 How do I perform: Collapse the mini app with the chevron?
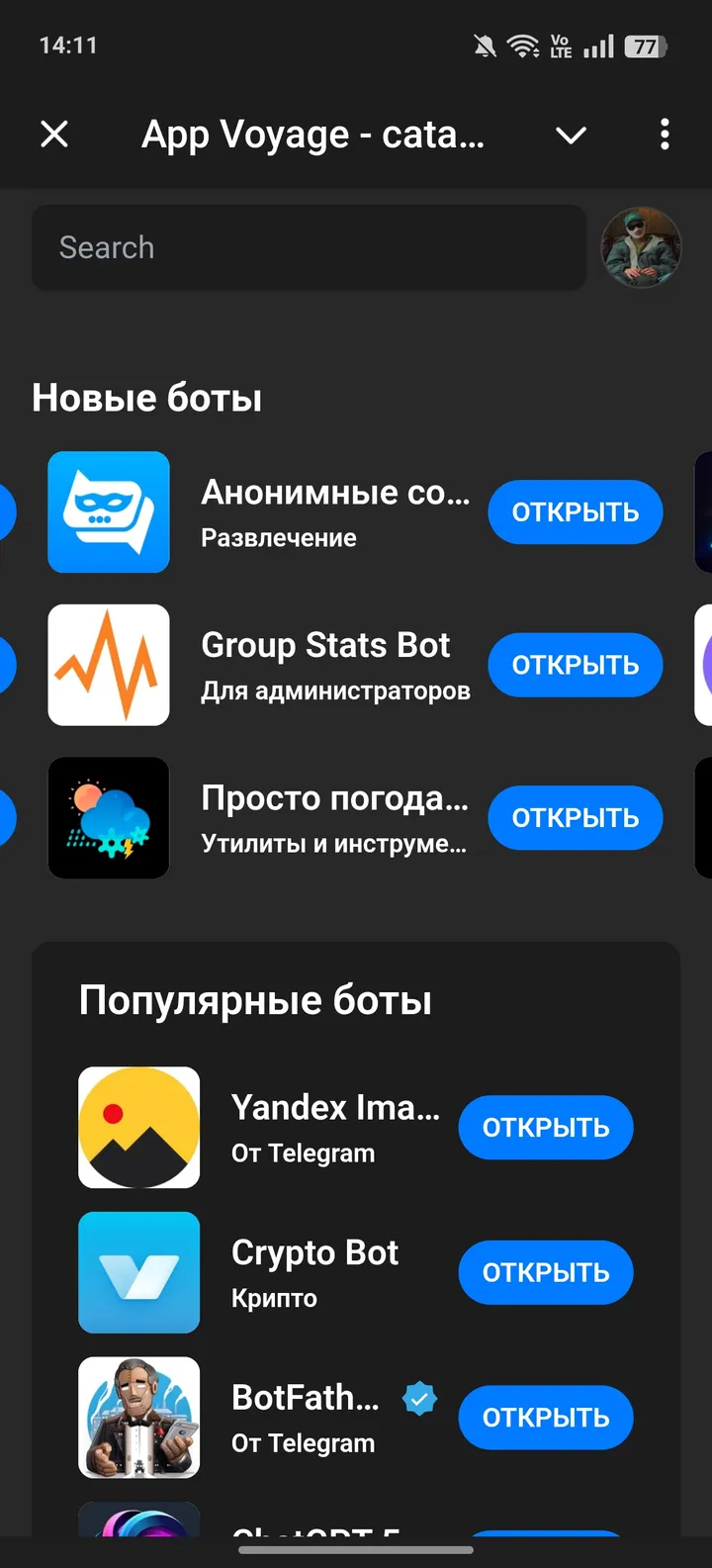coord(571,135)
